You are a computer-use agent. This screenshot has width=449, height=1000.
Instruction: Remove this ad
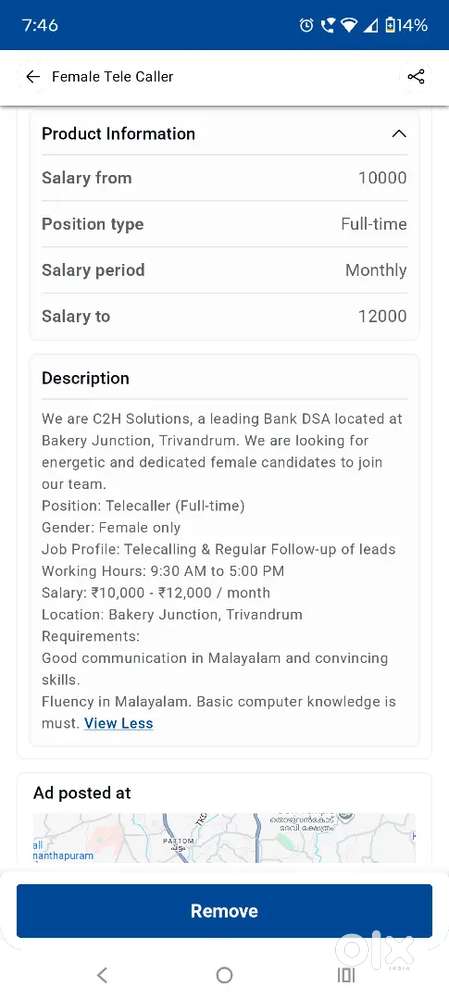coord(224,911)
